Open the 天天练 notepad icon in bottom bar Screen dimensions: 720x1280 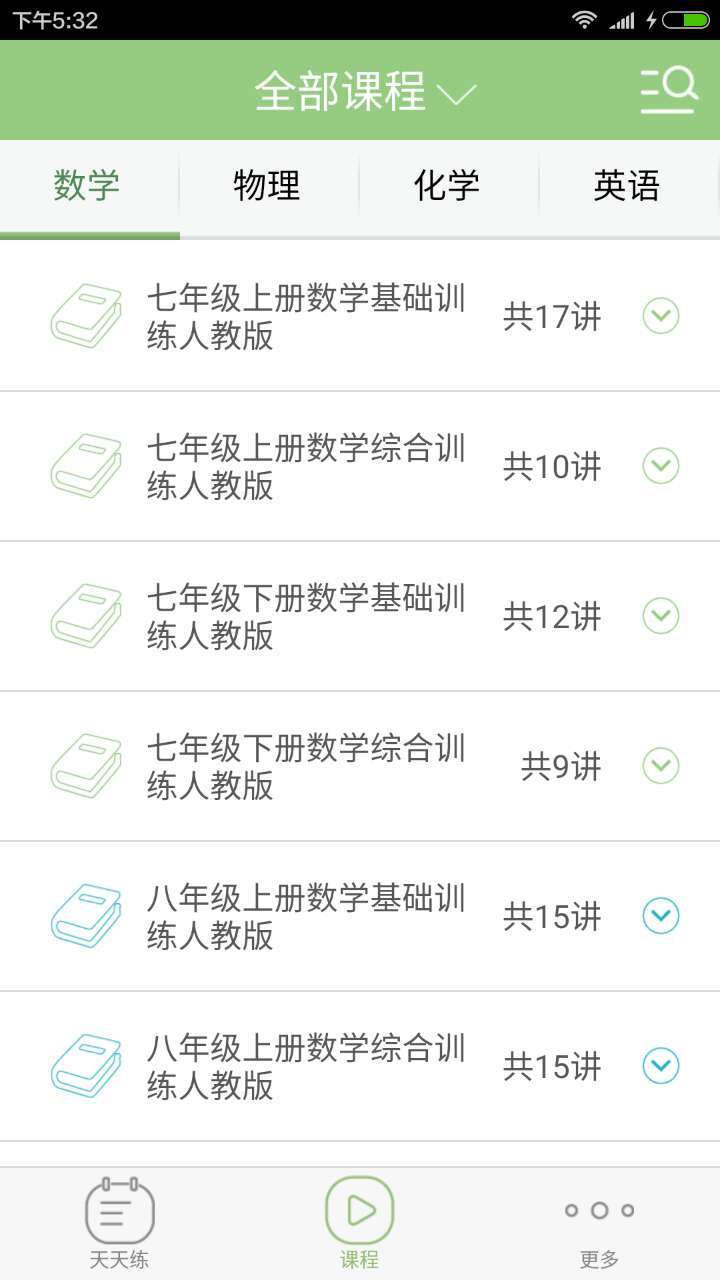click(118, 1210)
